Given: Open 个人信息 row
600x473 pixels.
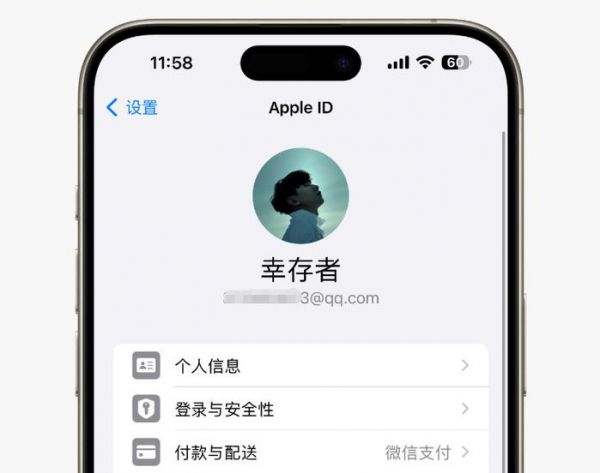Looking at the screenshot, I should point(300,366).
